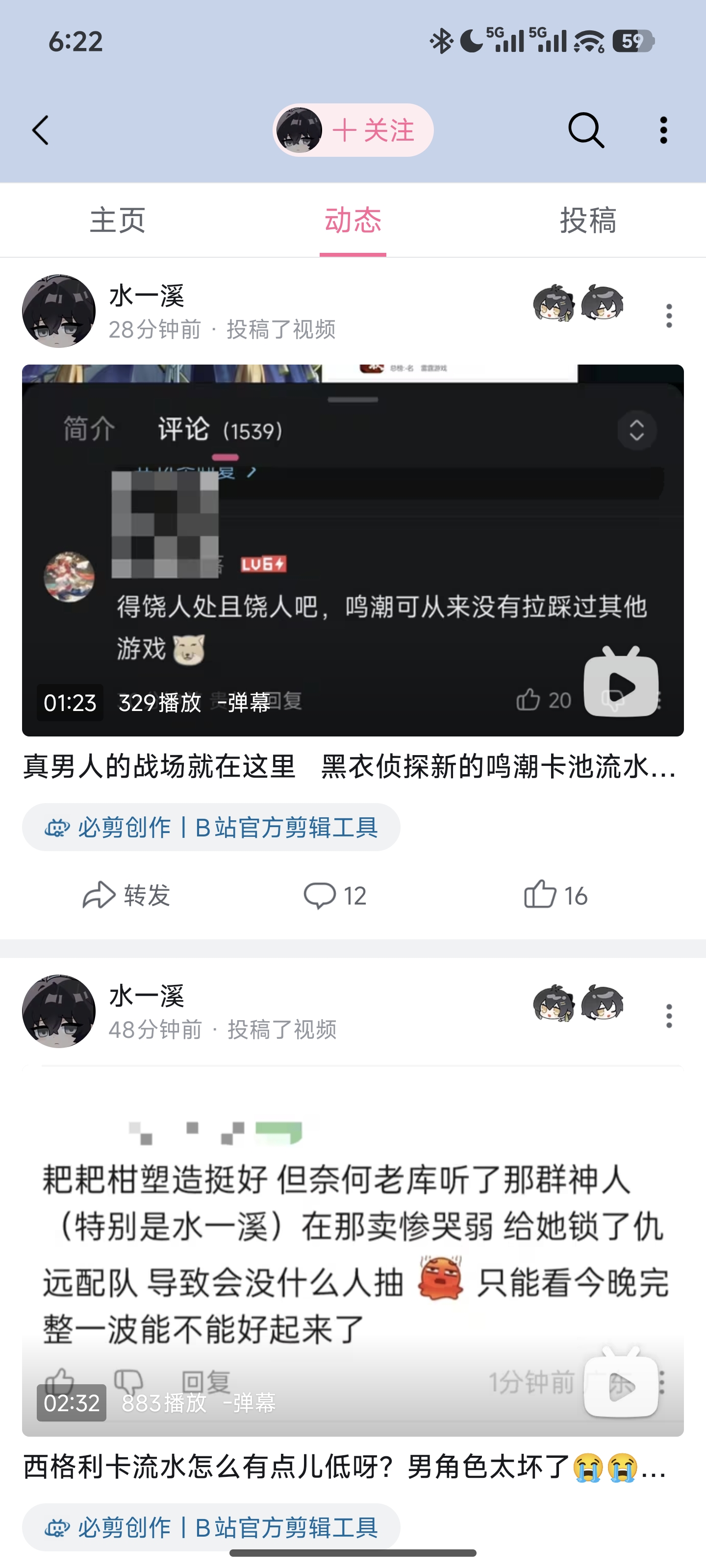
Task: Switch to the 主页 tab
Action: (x=118, y=220)
